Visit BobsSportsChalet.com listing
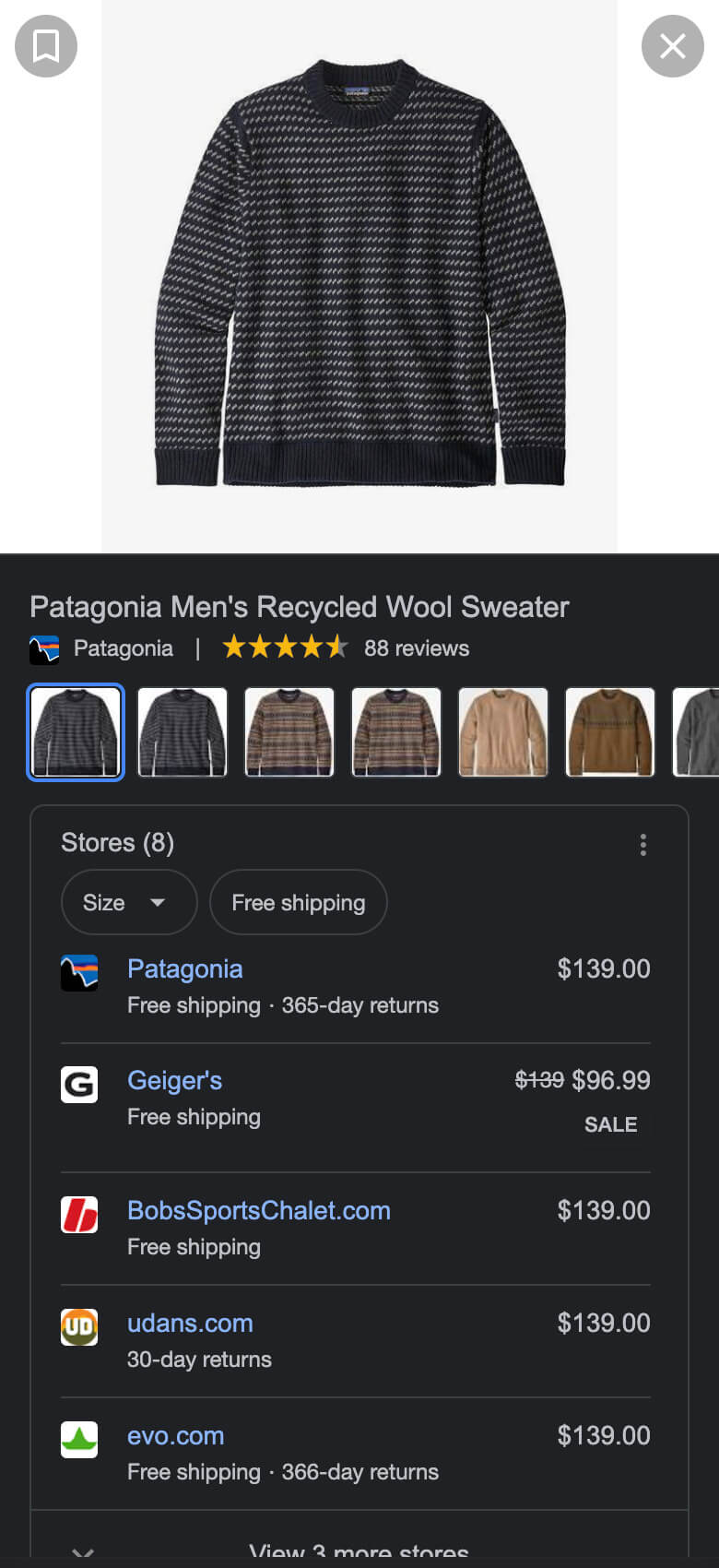 click(x=356, y=1229)
